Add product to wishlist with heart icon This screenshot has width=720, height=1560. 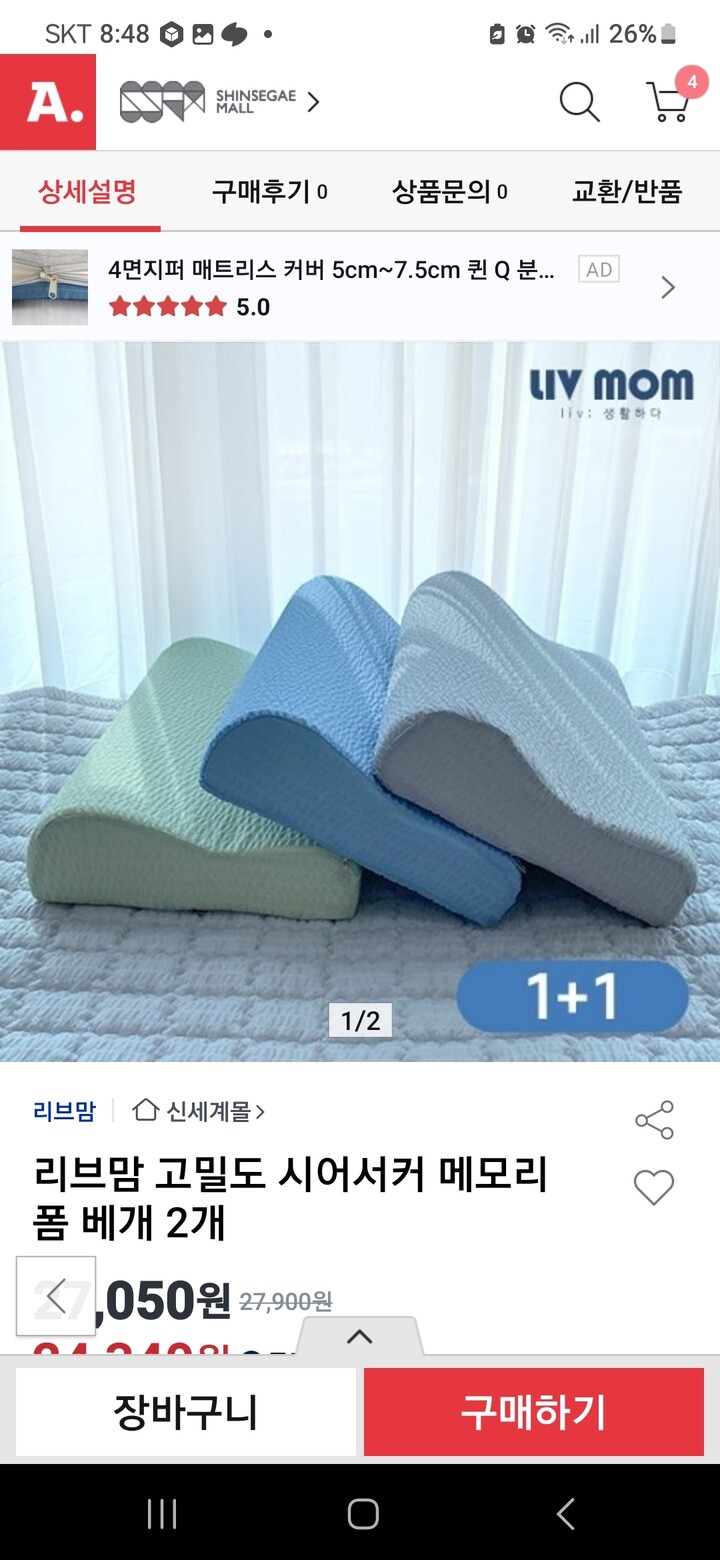654,1187
